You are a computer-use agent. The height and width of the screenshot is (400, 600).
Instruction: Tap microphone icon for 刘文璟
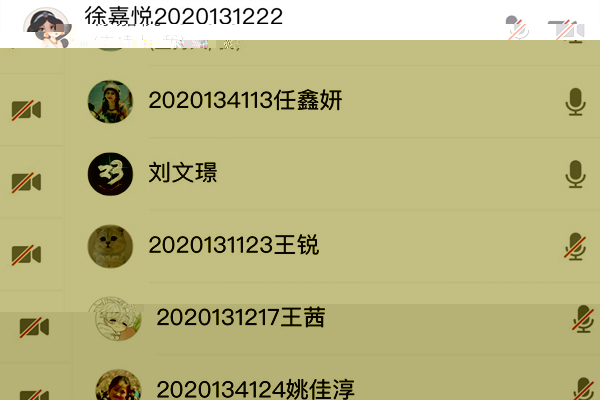(x=575, y=174)
